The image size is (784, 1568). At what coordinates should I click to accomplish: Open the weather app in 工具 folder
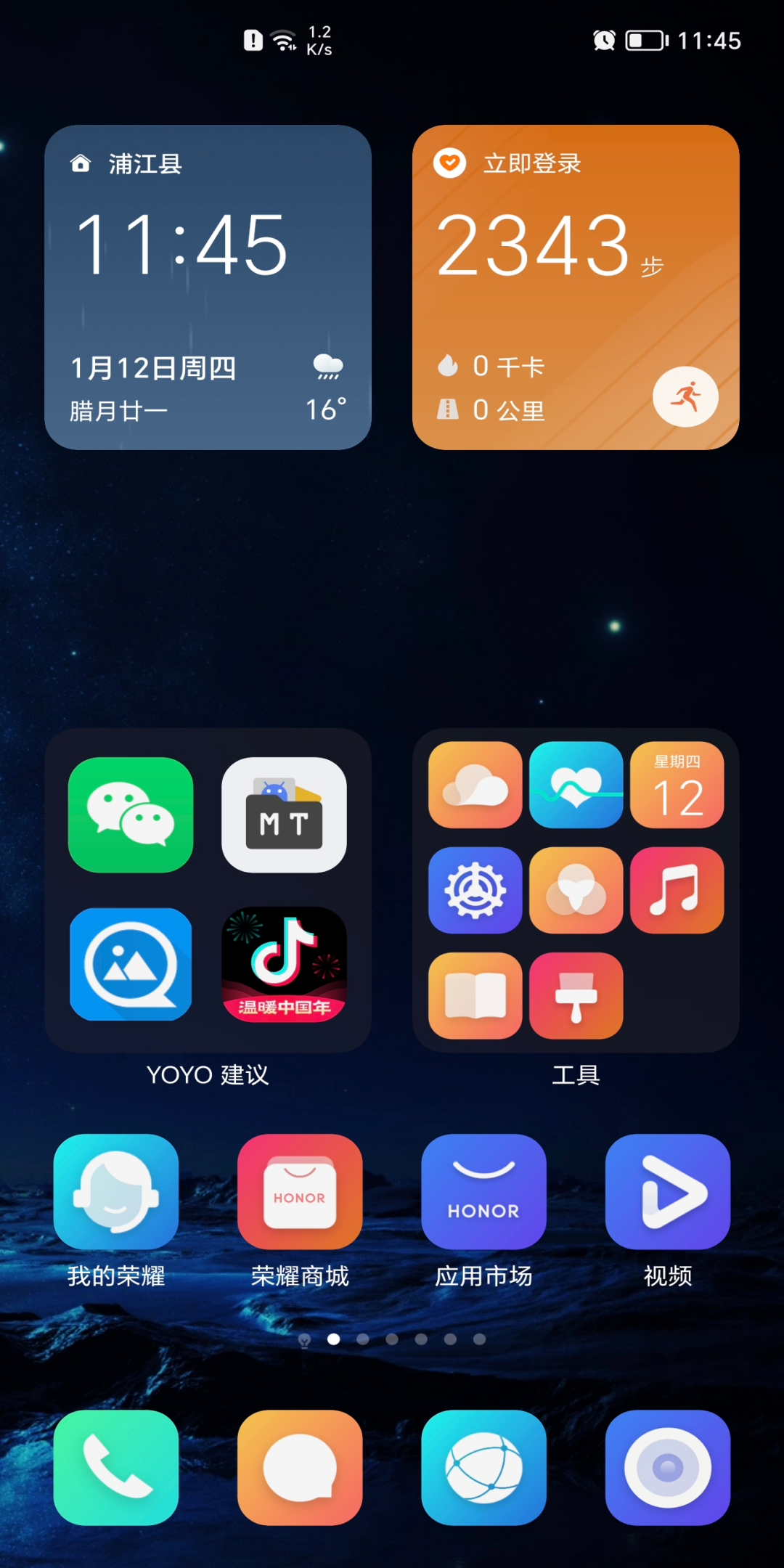click(x=475, y=785)
